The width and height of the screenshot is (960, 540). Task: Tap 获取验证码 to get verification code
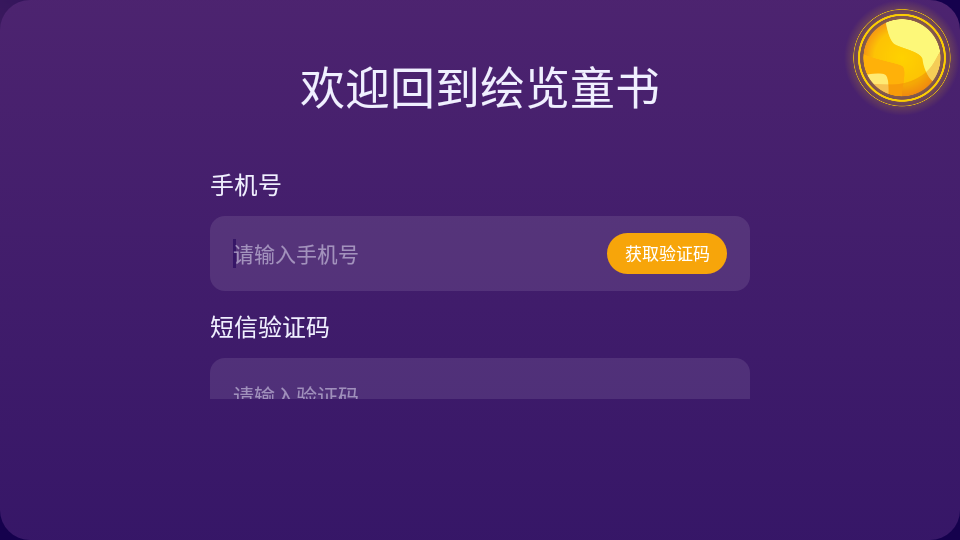point(666,254)
